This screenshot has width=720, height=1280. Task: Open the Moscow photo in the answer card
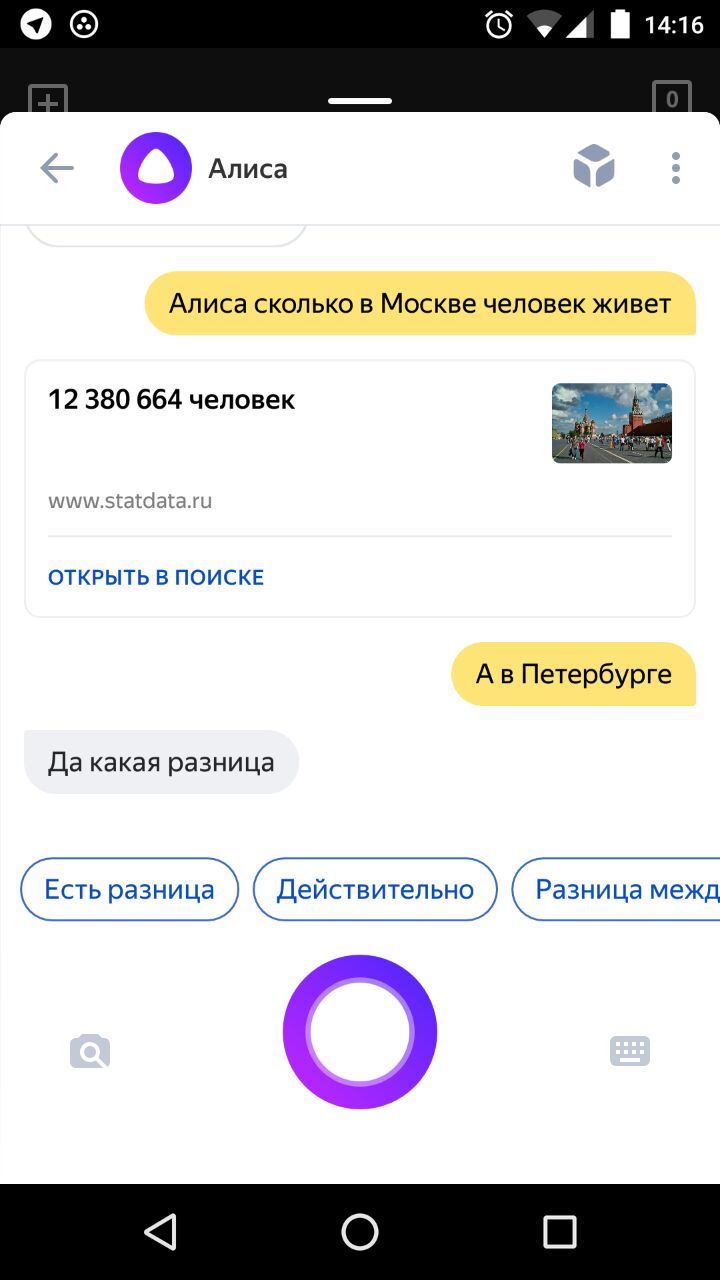(611, 423)
